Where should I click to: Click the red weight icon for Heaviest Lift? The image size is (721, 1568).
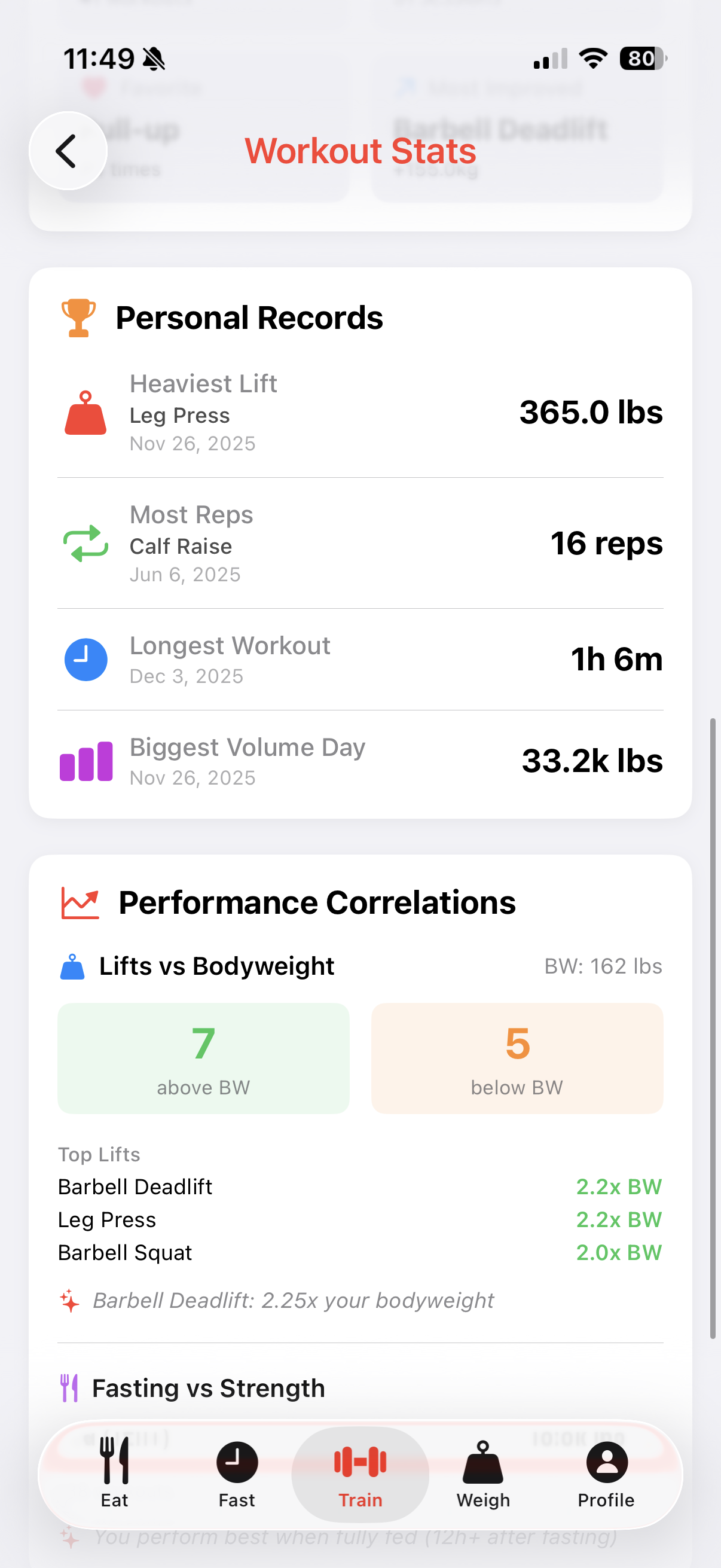click(x=85, y=414)
